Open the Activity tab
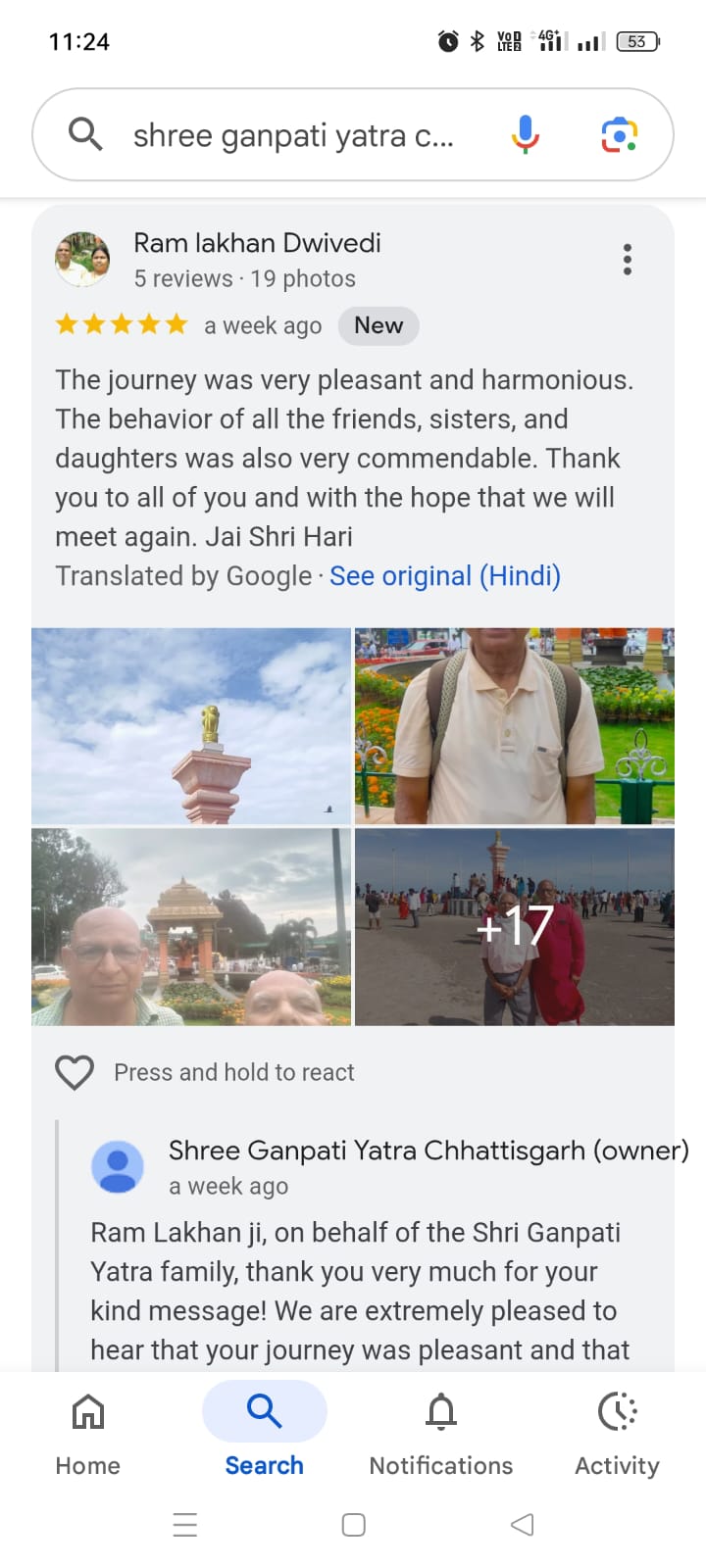Screen dimensions: 706x1568 tap(618, 1435)
